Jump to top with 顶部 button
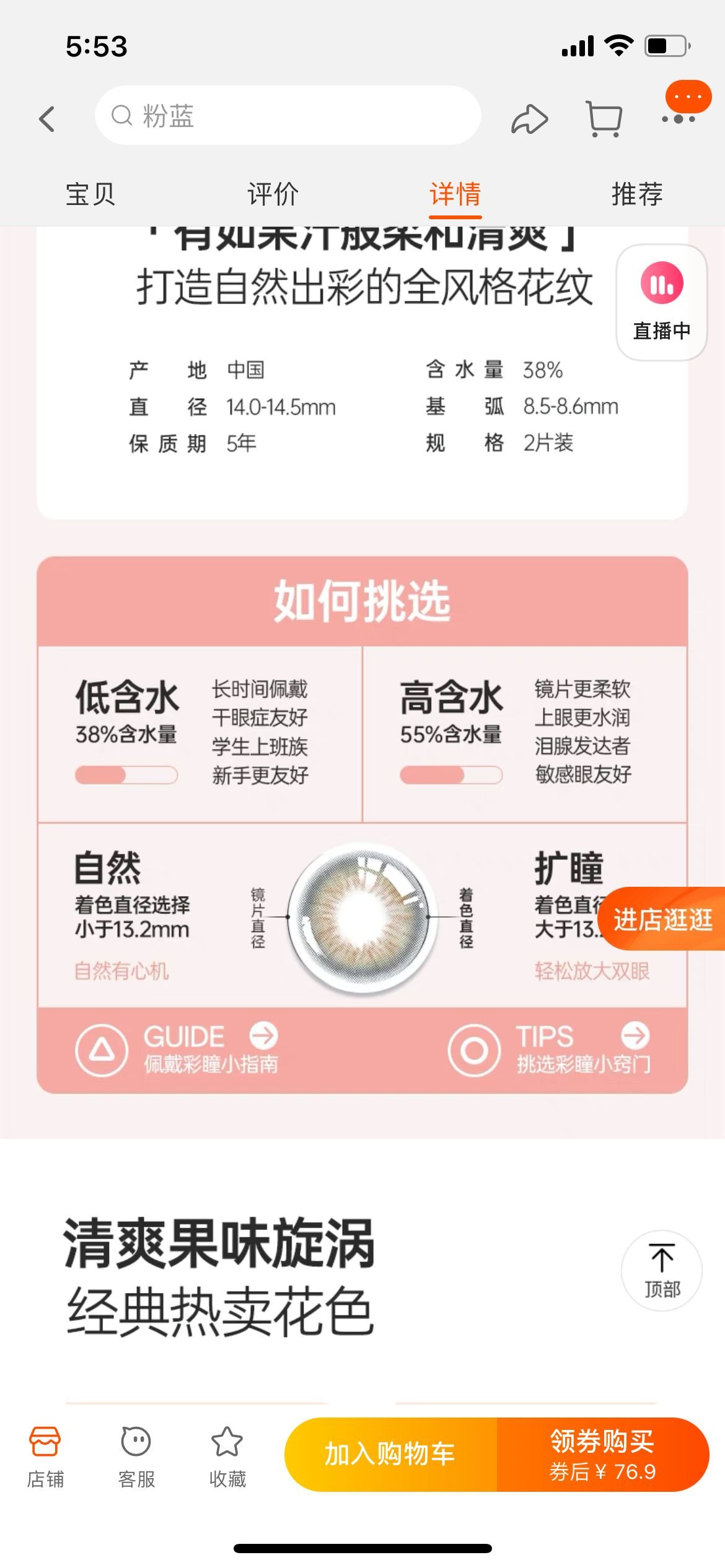 click(x=661, y=1270)
